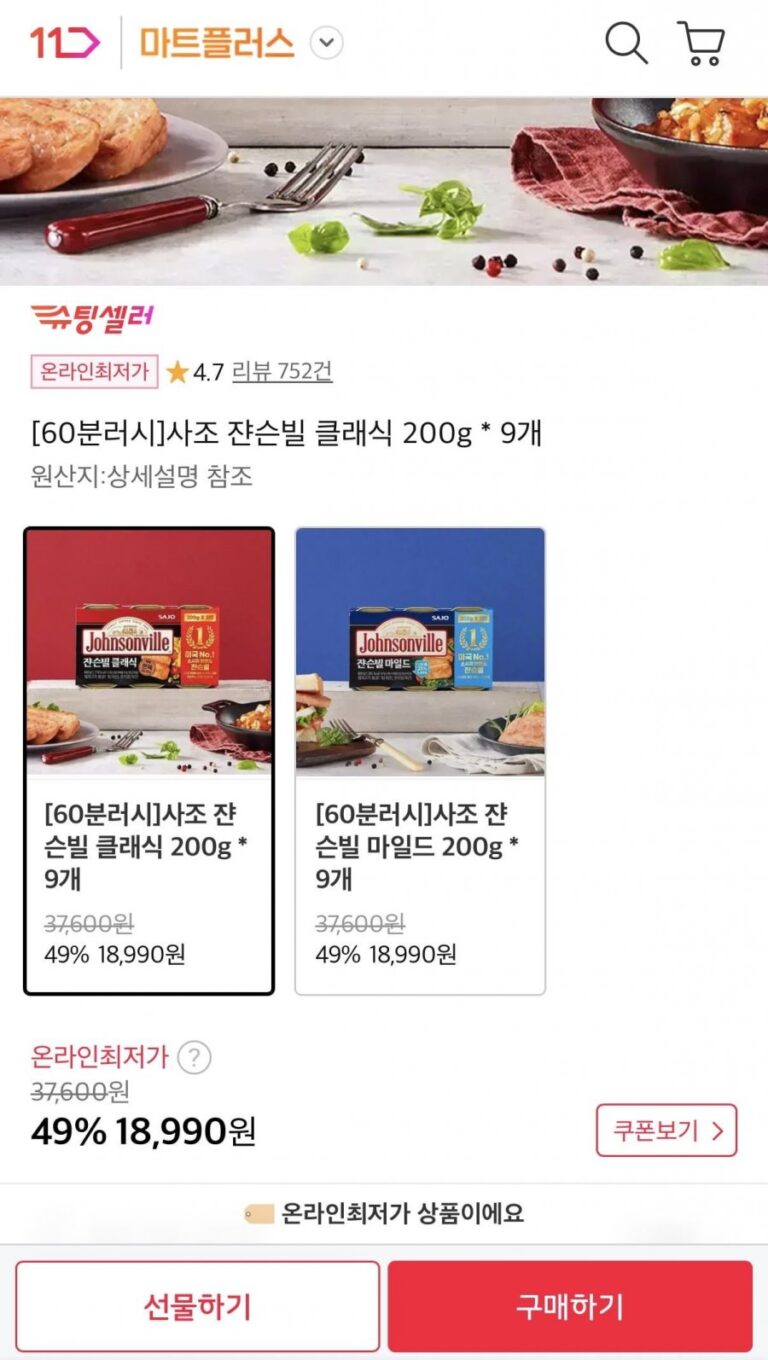Open the search magnifier icon
Image resolution: width=768 pixels, height=1360 pixels.
(x=626, y=43)
